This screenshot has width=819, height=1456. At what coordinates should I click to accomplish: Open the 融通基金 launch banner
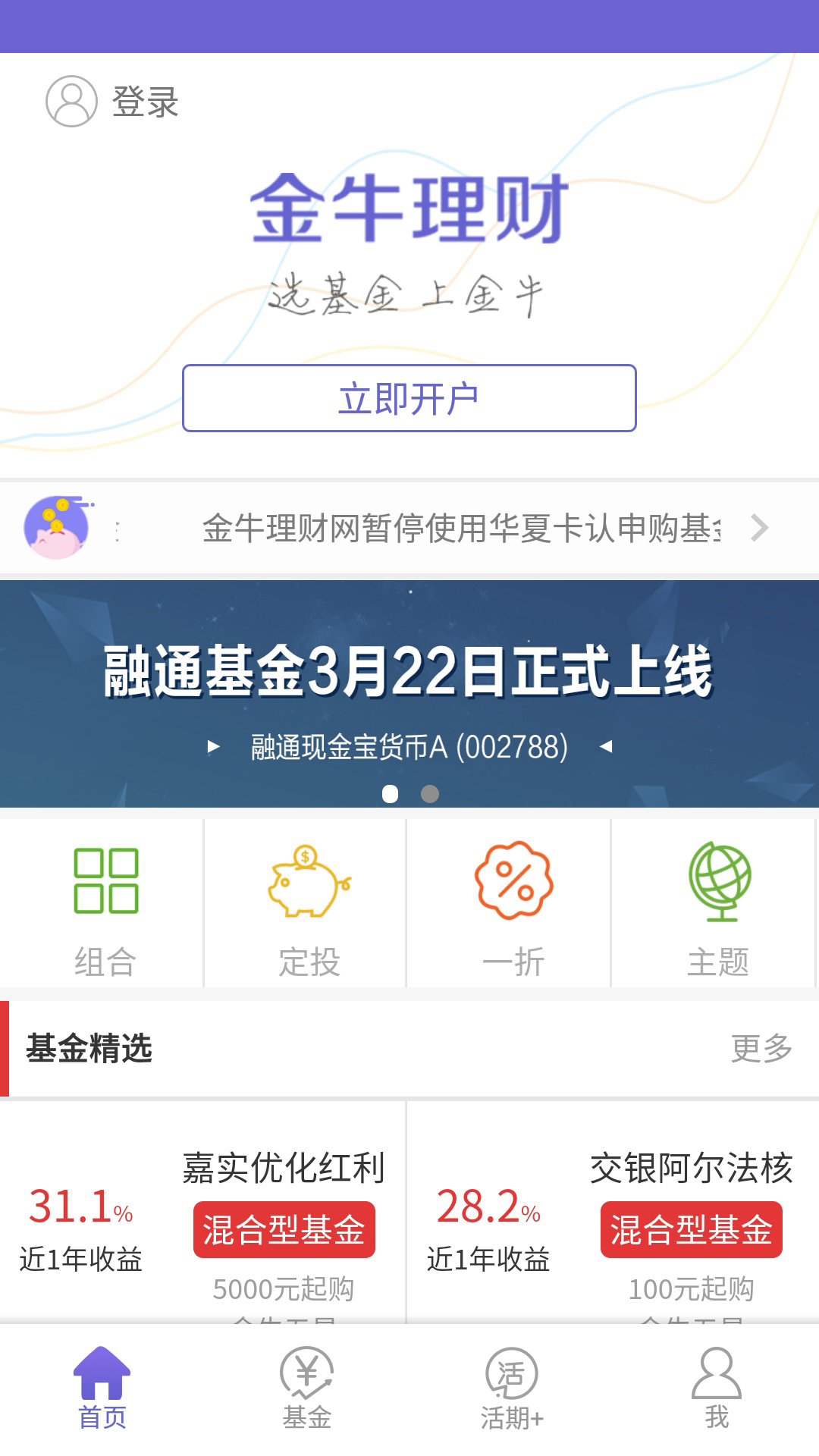click(x=409, y=682)
